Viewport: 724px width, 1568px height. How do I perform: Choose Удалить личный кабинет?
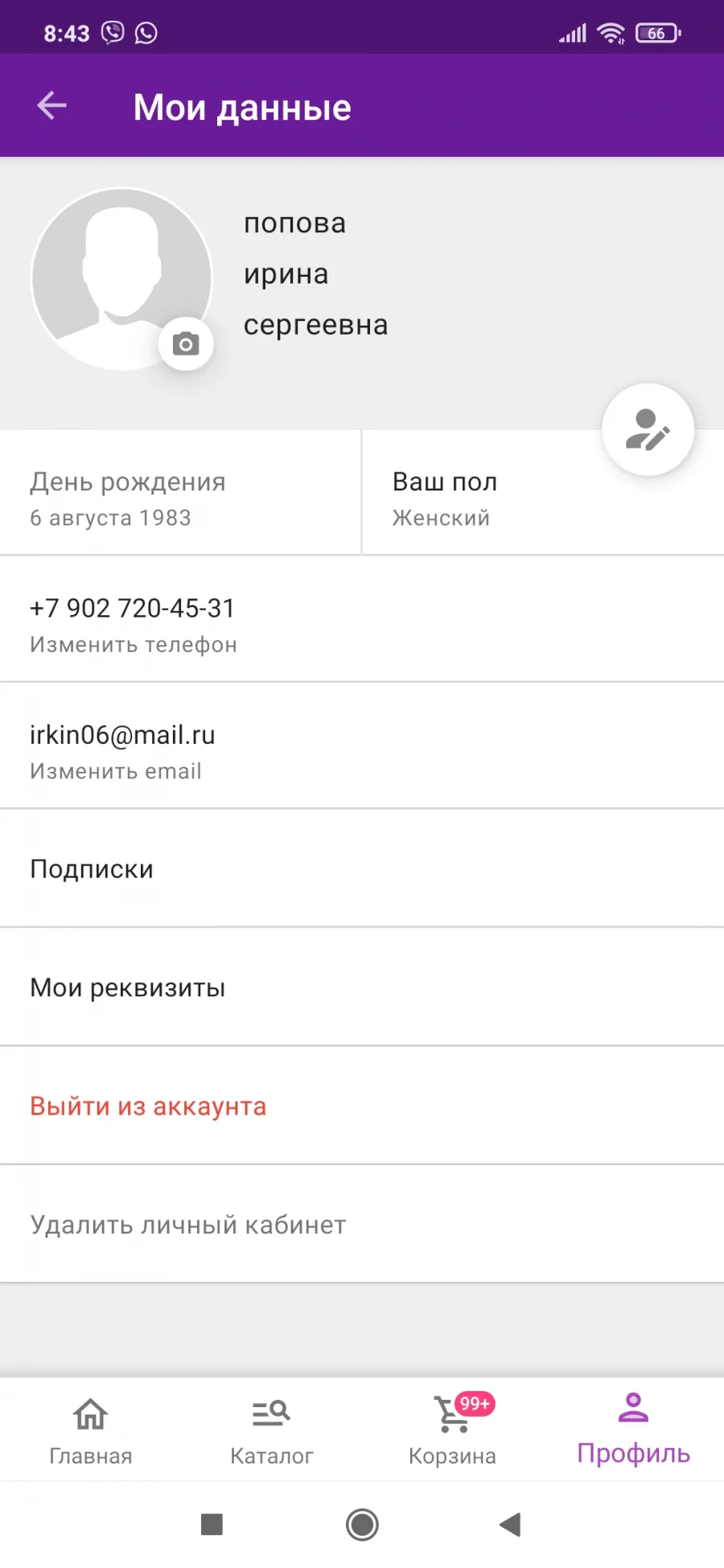[x=362, y=1224]
